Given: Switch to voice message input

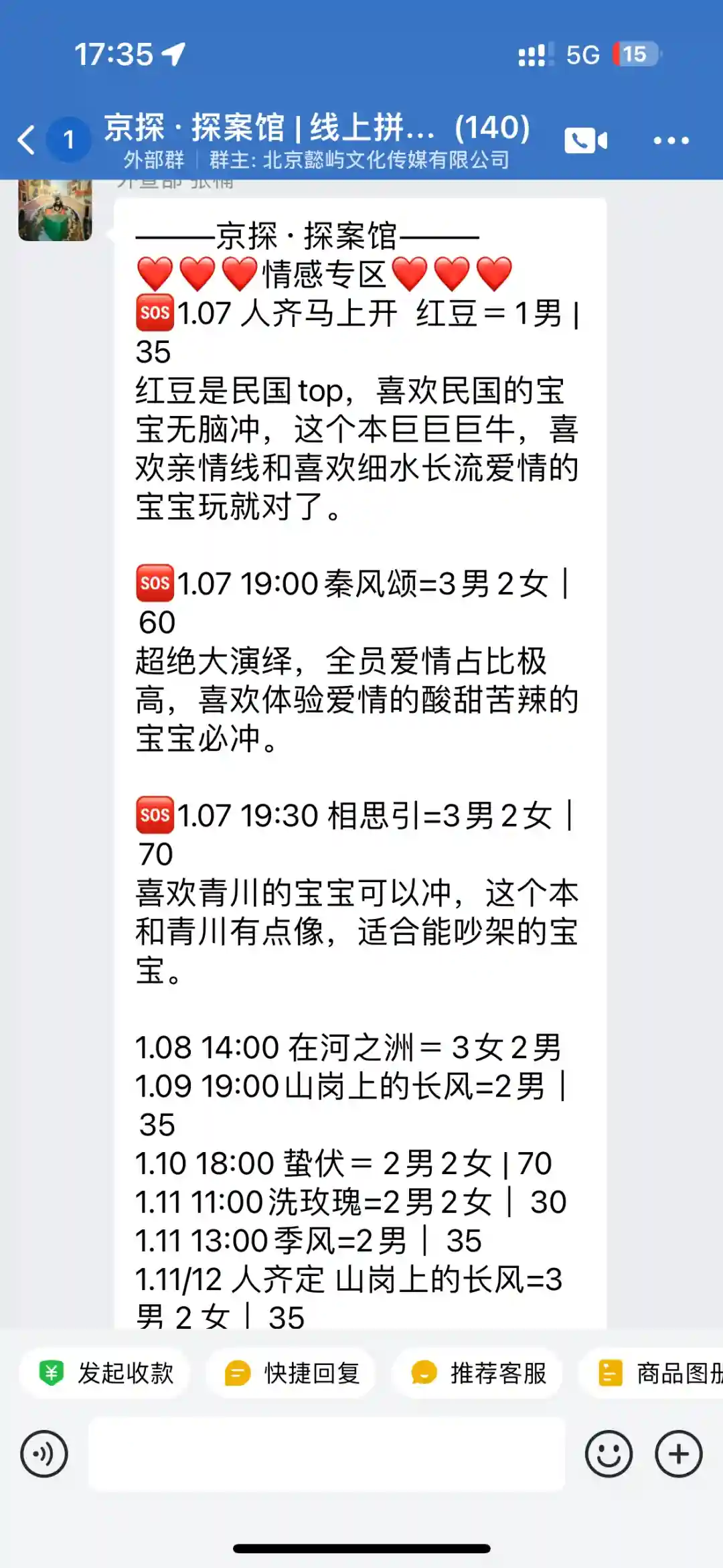Looking at the screenshot, I should 44,1453.
